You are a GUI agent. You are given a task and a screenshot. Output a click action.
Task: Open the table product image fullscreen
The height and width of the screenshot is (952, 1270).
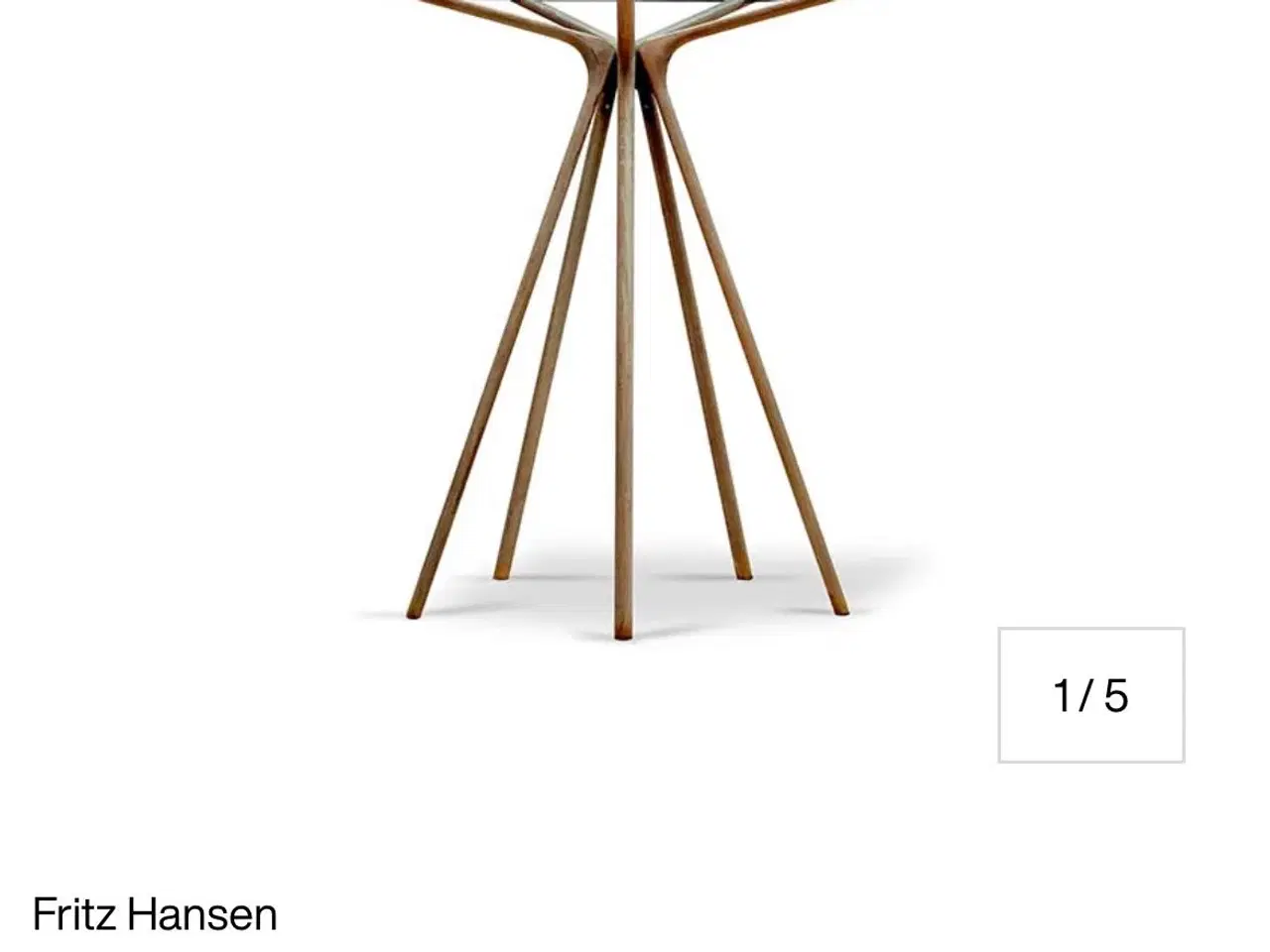tap(625, 317)
